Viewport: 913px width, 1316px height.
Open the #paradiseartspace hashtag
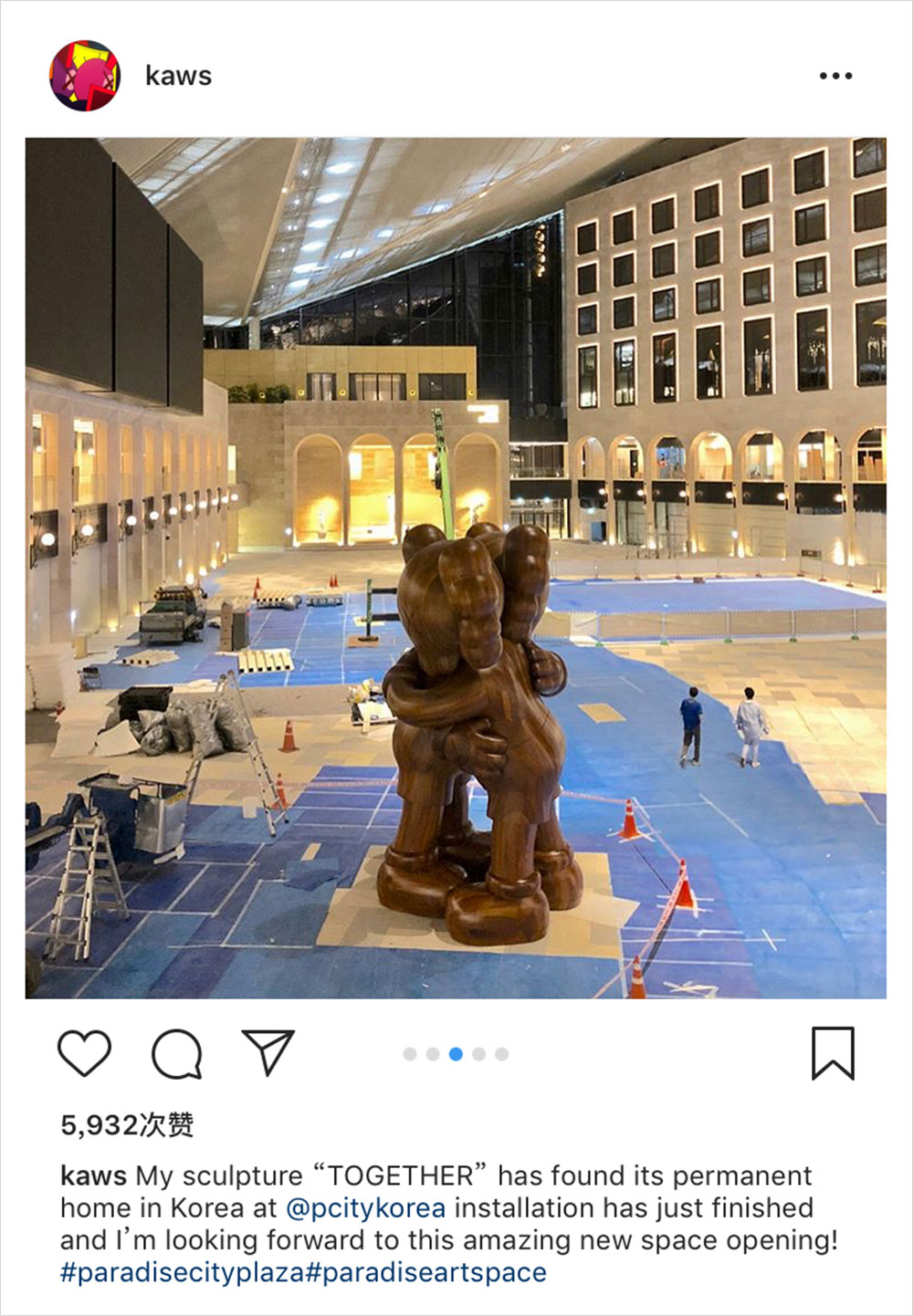(x=425, y=1272)
